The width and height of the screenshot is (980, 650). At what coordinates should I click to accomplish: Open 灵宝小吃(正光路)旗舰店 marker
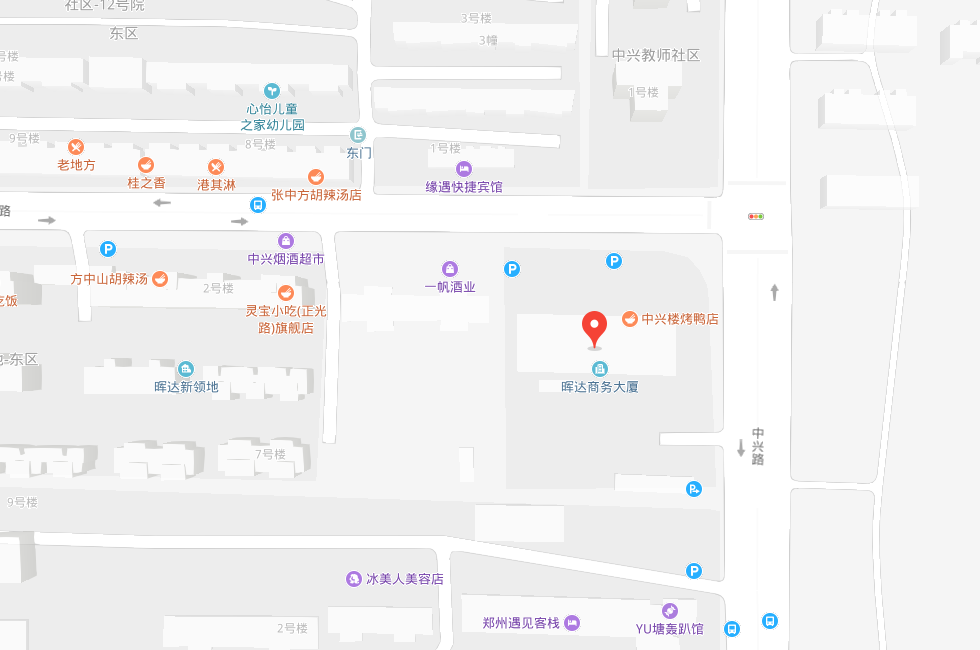point(286,293)
